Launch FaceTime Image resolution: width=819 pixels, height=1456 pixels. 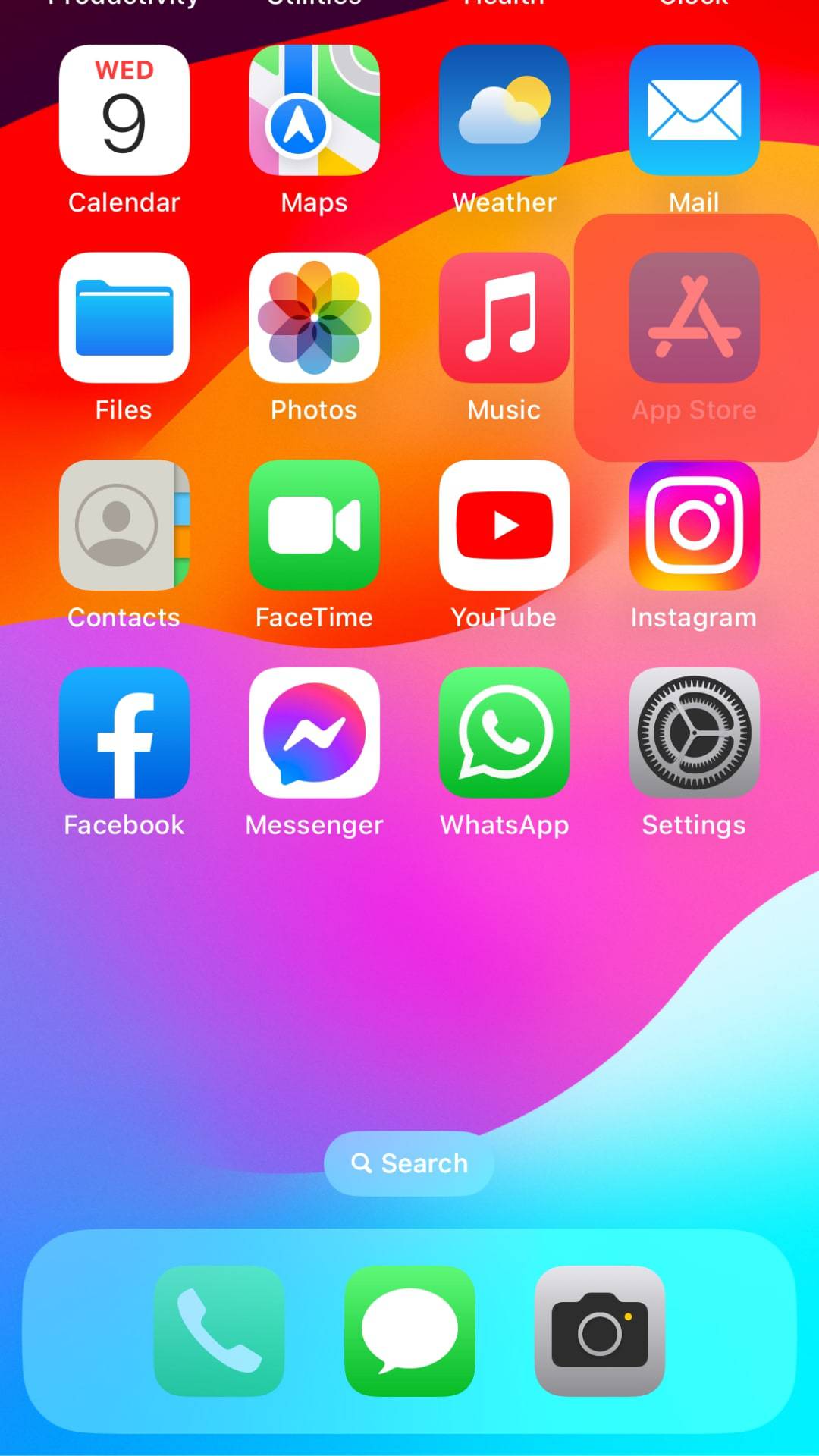(314, 526)
